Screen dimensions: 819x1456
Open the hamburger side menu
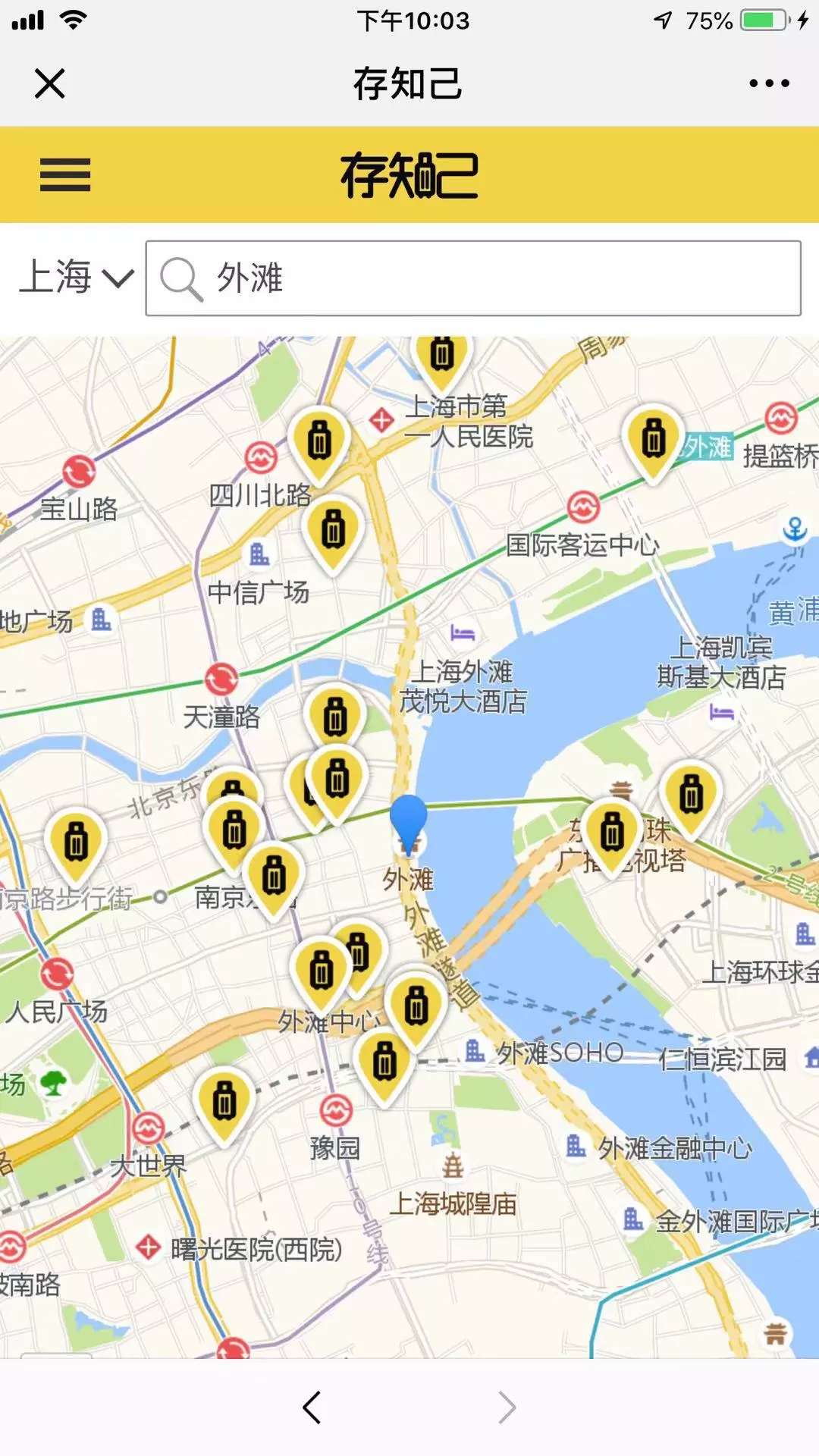[65, 175]
